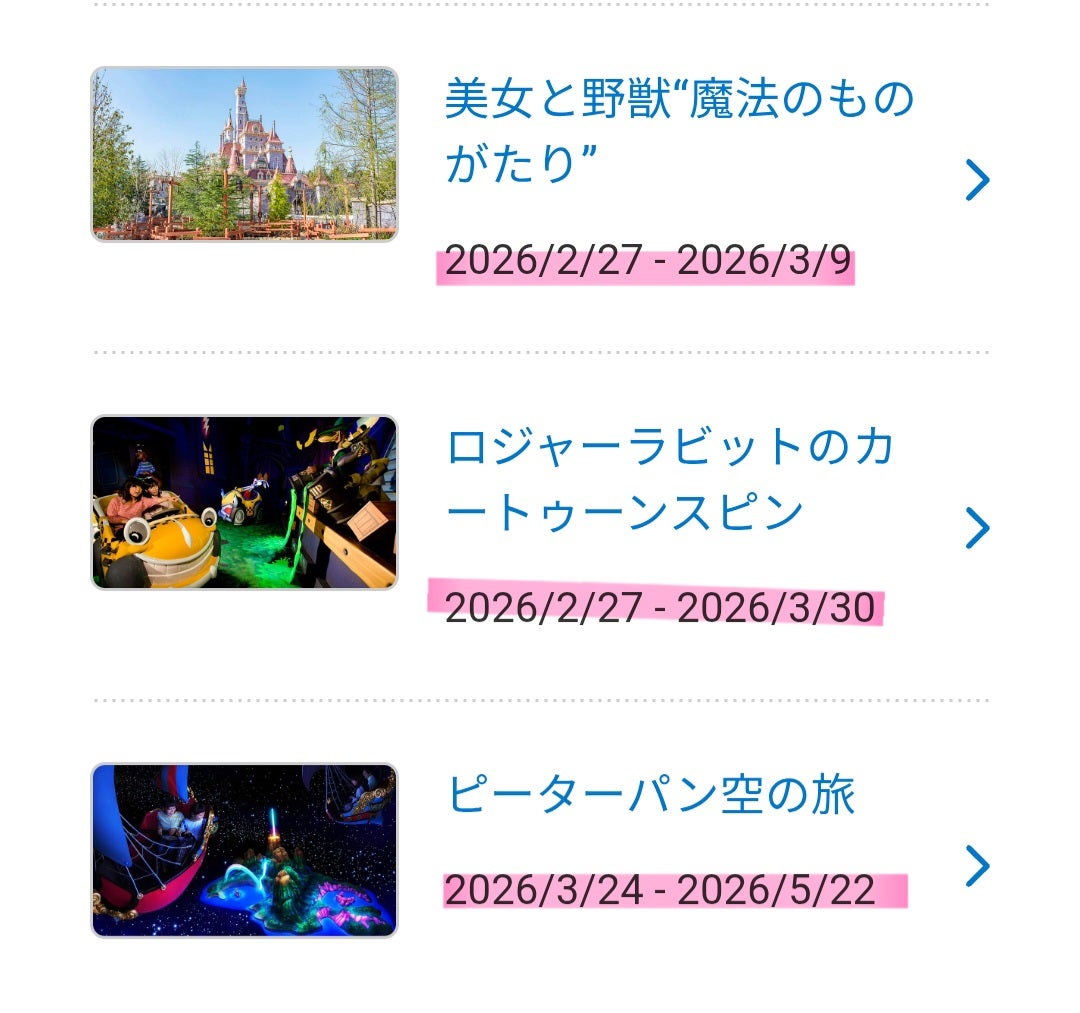
Task: Tap the chevron beside 美女と野獣
Action: pos(977,180)
